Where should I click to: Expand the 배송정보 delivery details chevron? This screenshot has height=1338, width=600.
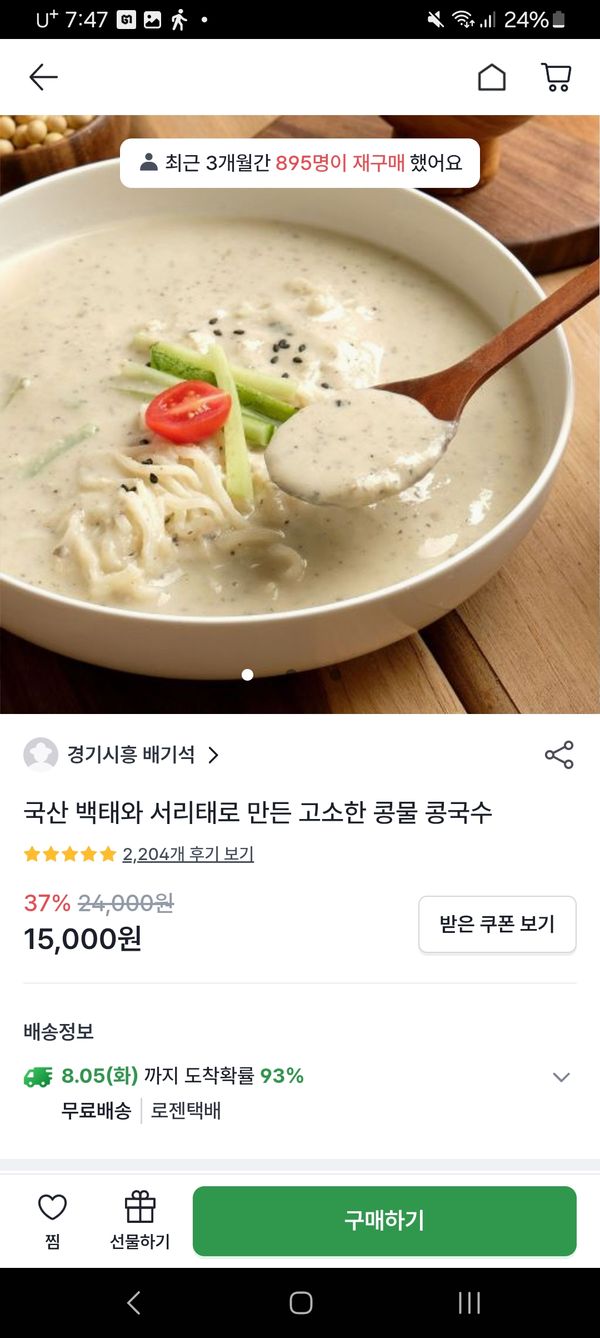coord(561,1077)
